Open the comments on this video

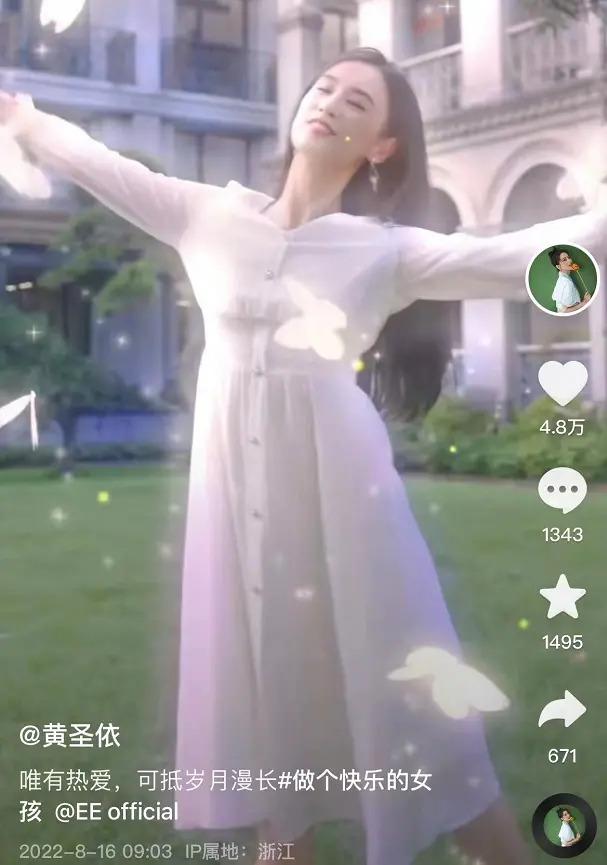point(562,491)
